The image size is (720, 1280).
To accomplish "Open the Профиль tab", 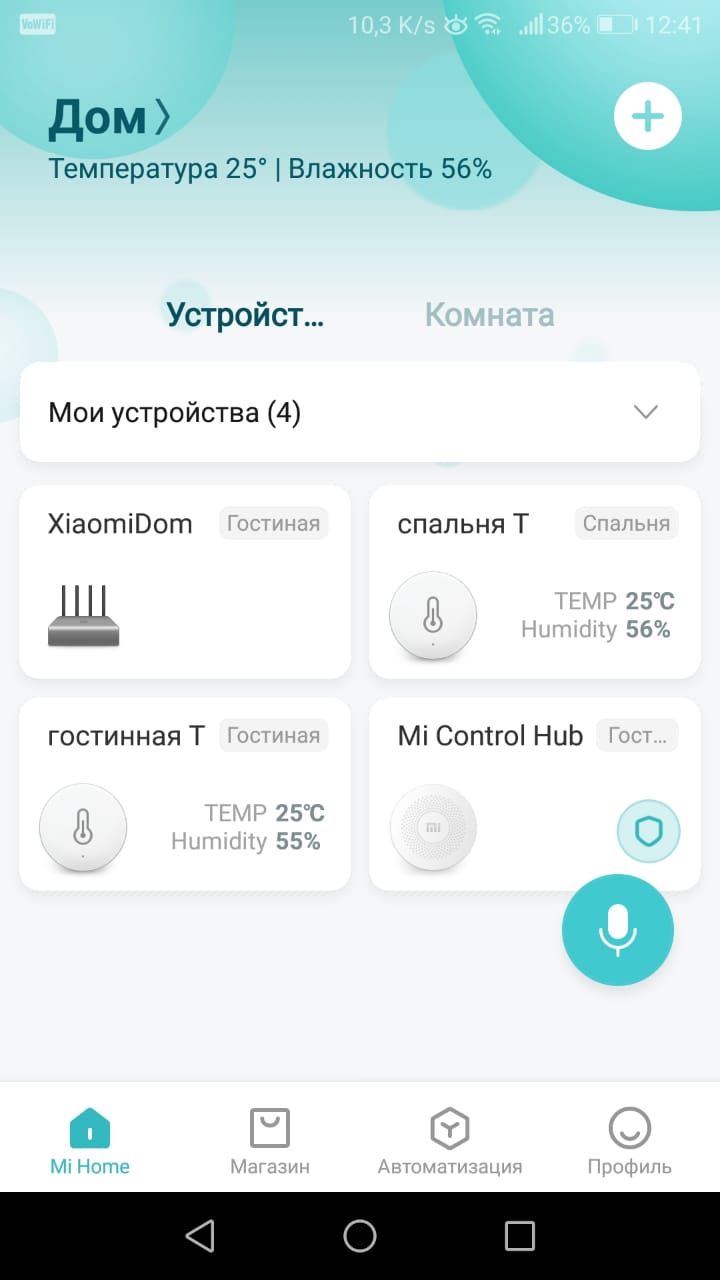I will [630, 1141].
